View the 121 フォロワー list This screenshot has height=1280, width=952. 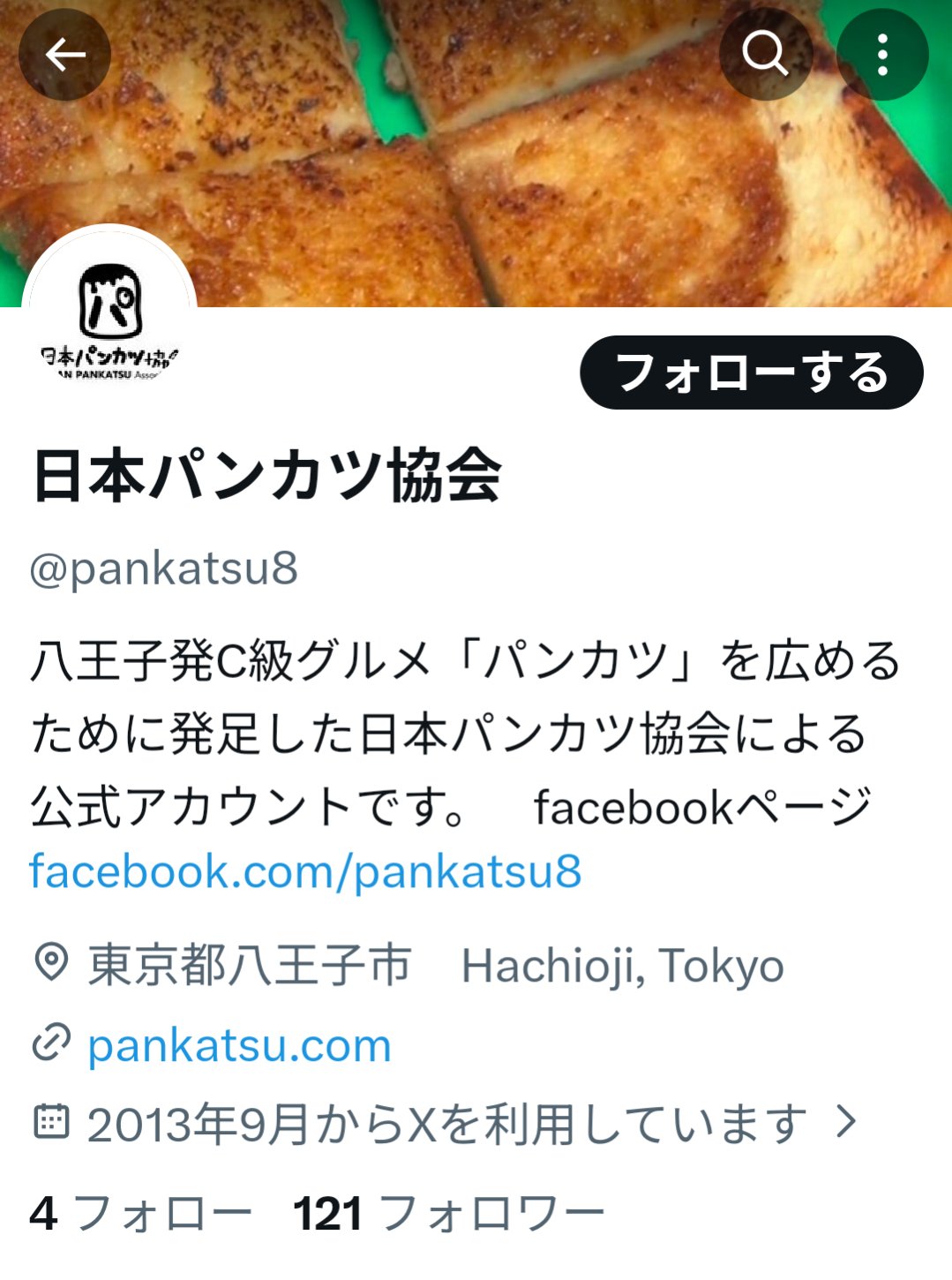click(x=449, y=1214)
